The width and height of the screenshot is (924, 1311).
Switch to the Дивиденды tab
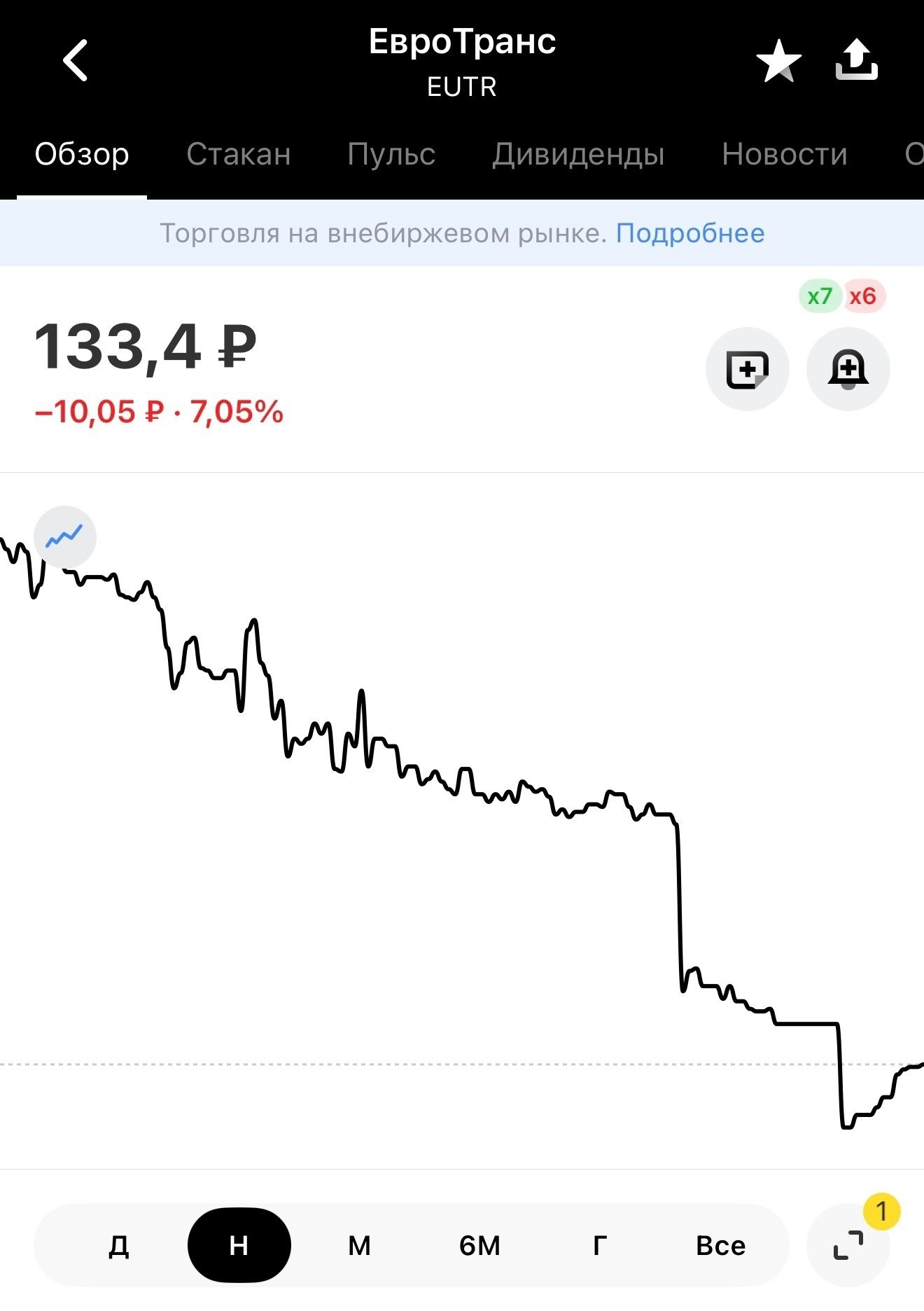point(578,154)
